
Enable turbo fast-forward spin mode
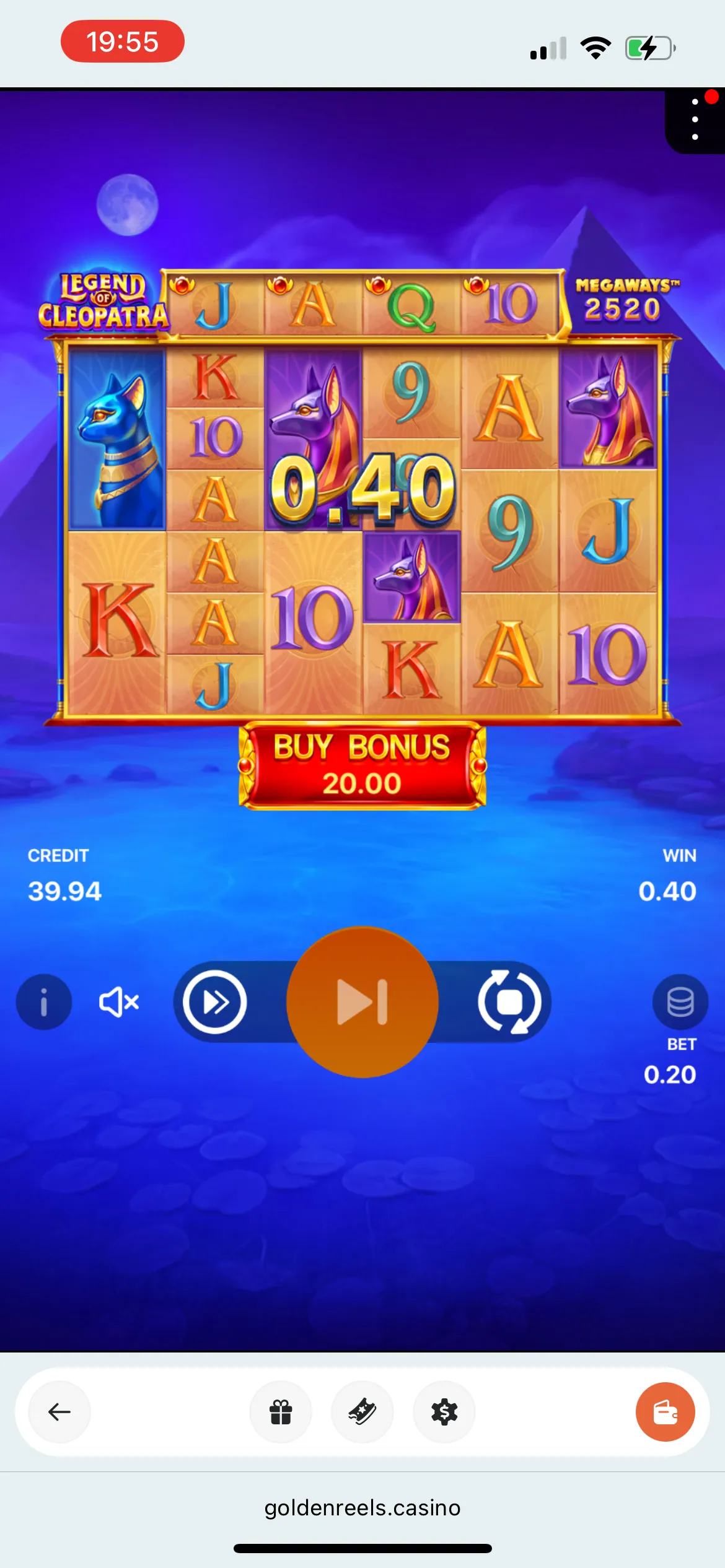215,1002
